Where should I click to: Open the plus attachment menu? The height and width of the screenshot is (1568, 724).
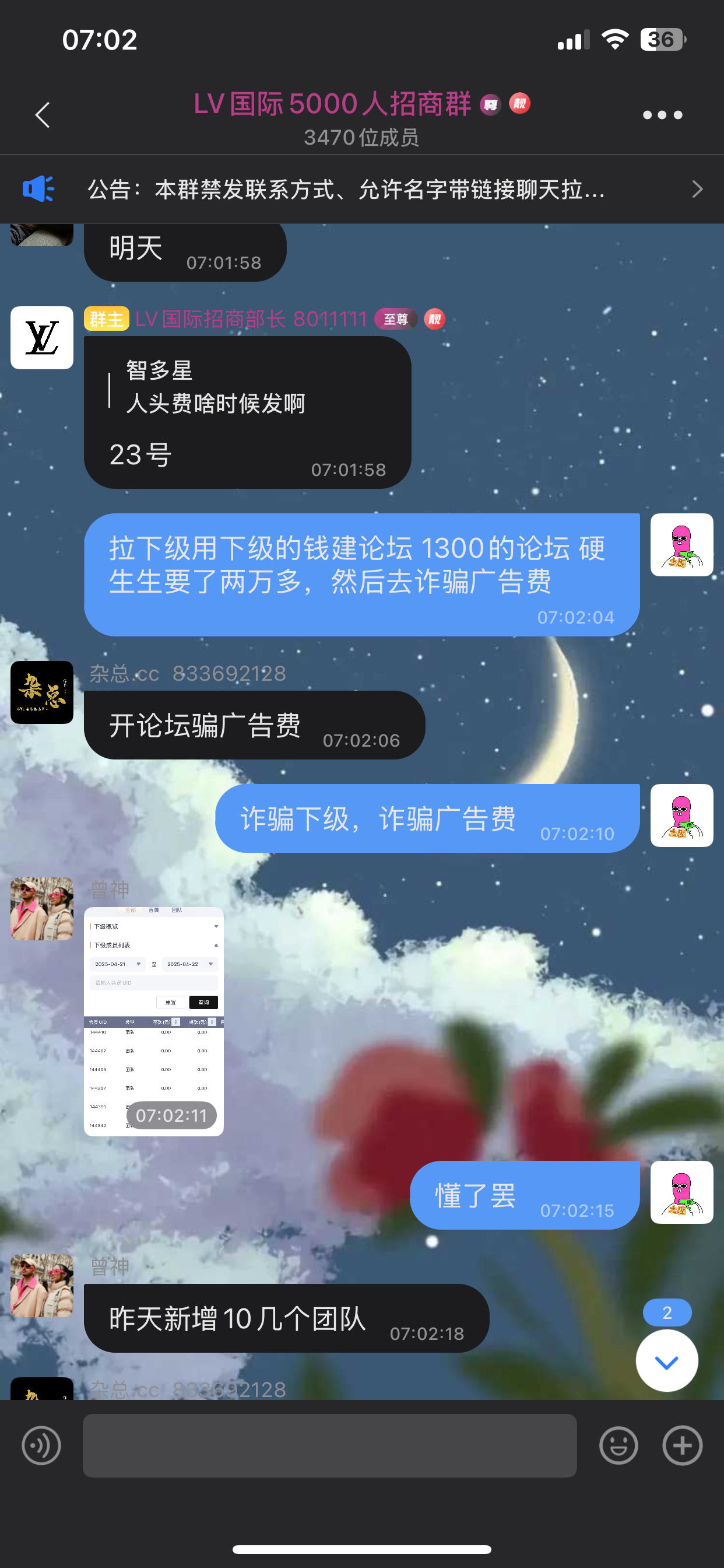coord(682,1445)
